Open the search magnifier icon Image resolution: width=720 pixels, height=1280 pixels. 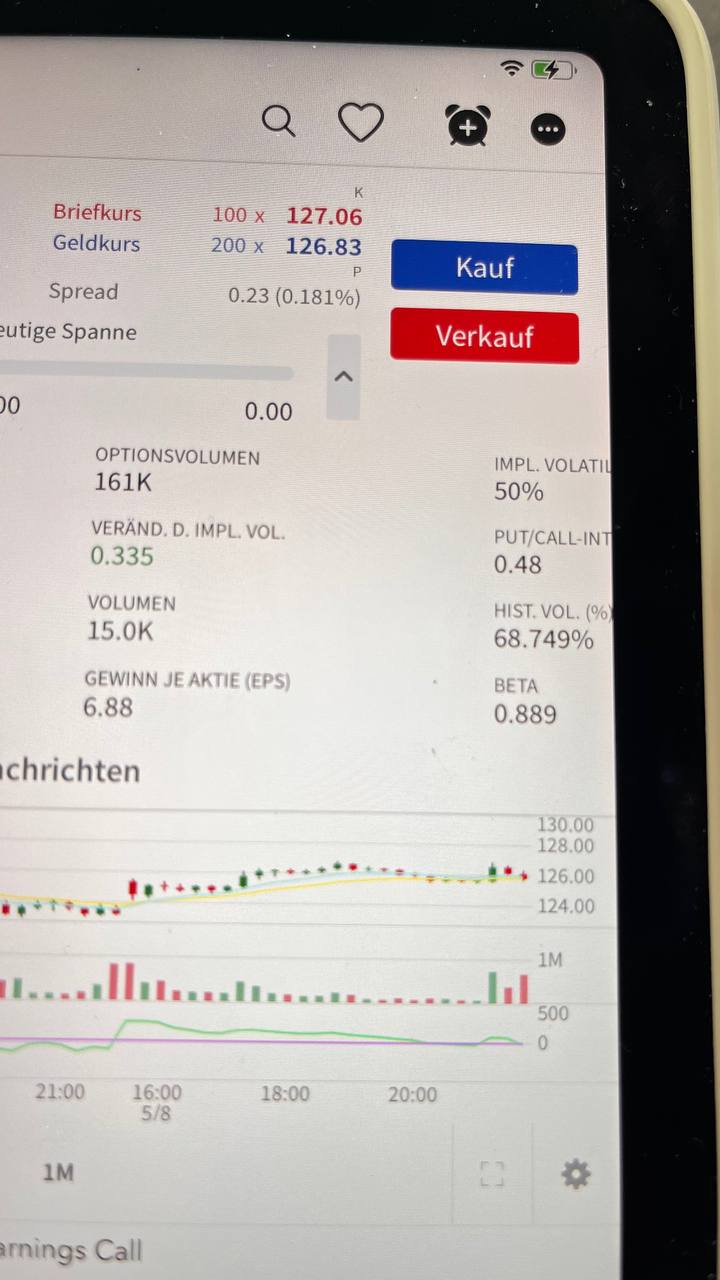279,122
